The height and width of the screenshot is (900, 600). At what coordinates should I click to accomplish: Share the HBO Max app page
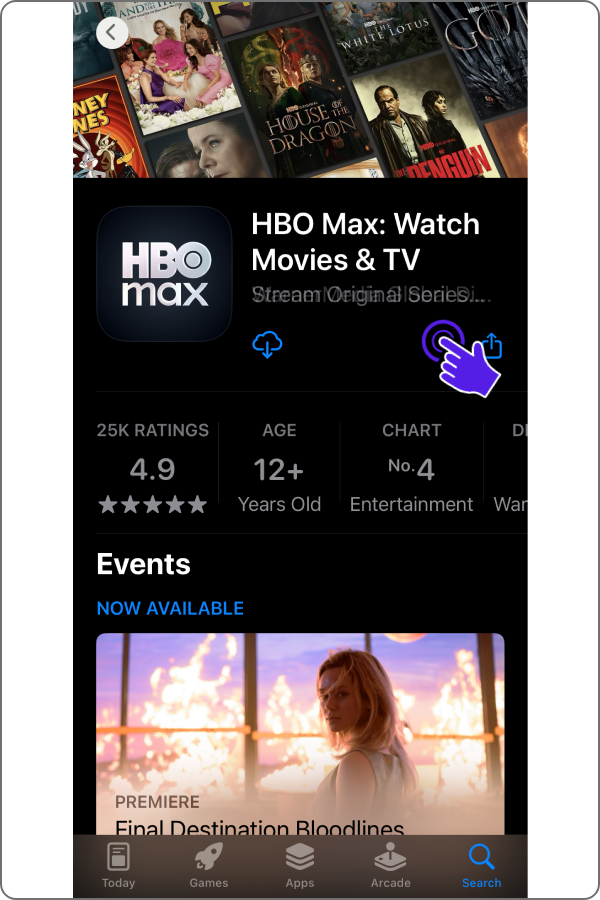[492, 346]
